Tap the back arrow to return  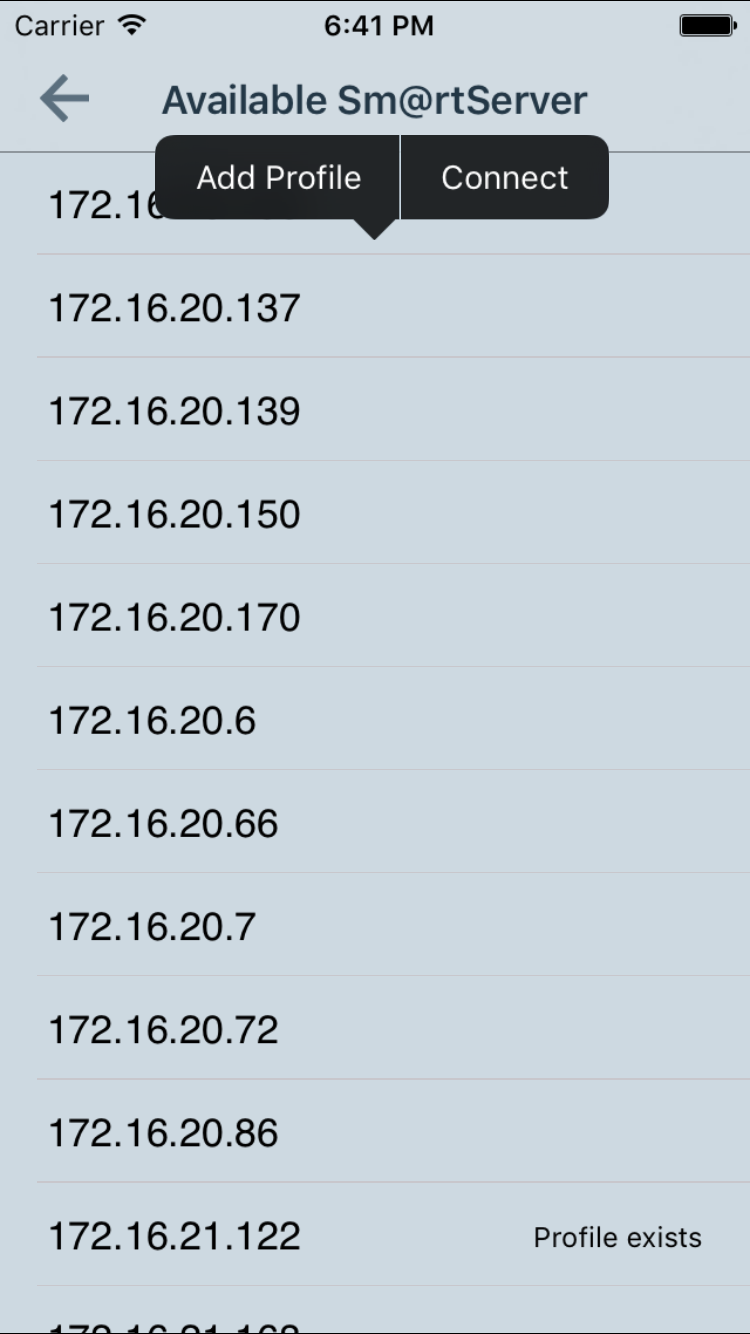pyautogui.click(x=62, y=99)
